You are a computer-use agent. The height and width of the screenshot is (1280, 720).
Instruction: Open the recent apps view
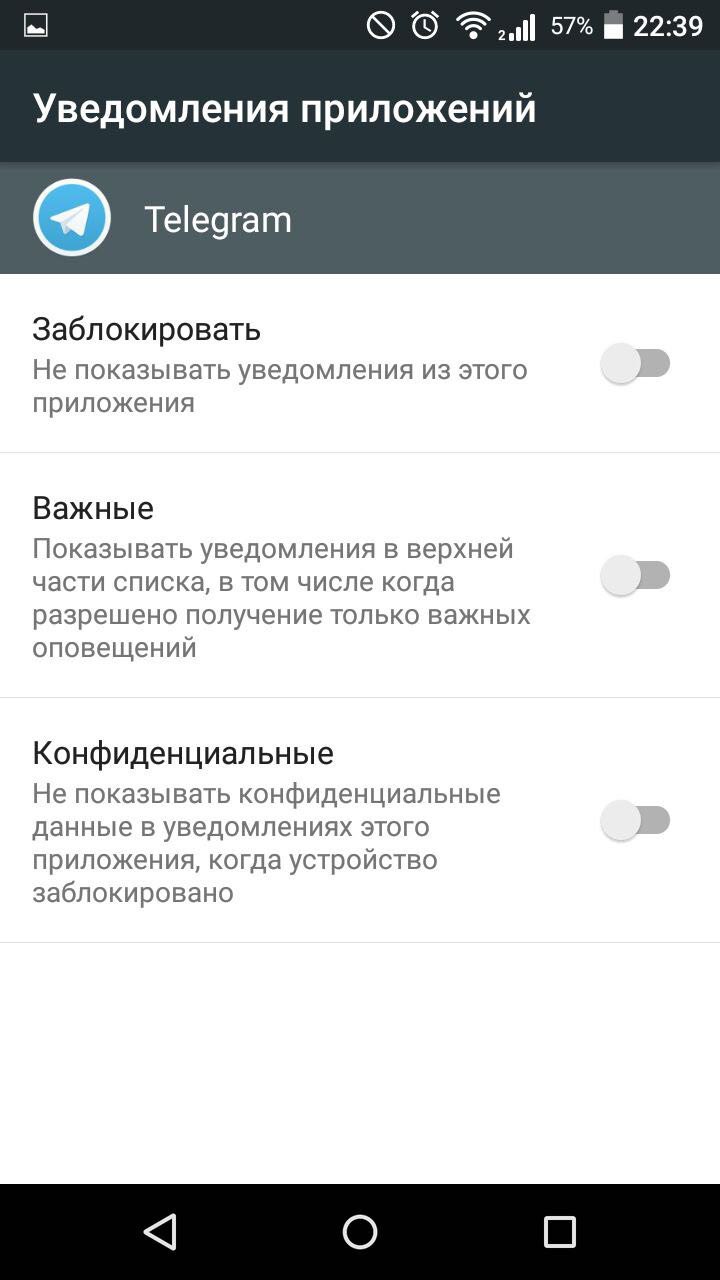coord(559,1232)
